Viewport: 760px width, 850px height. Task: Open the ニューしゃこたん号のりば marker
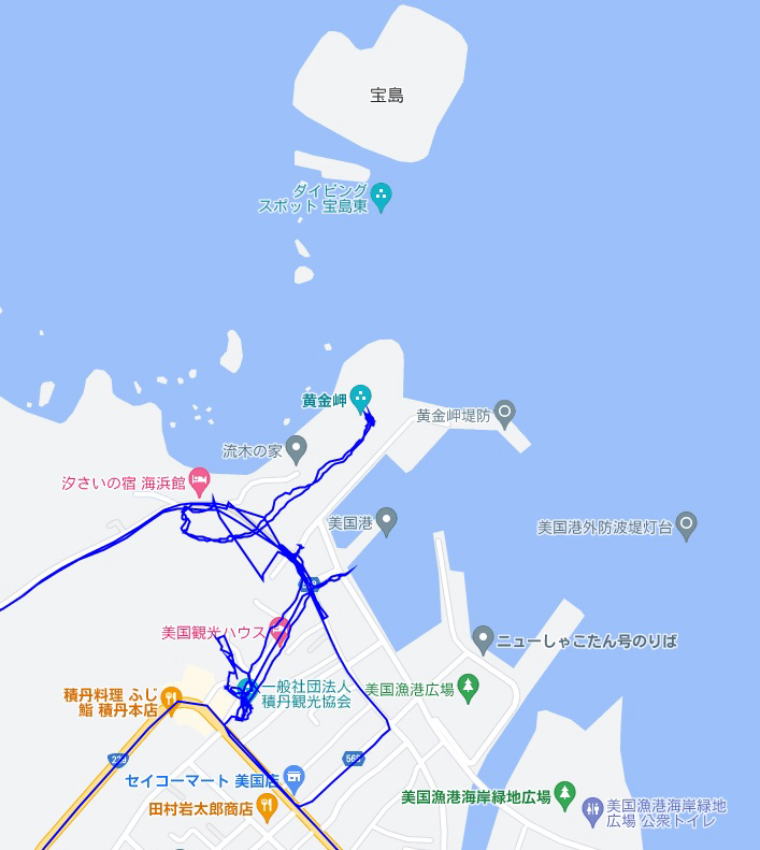pyautogui.click(x=483, y=637)
